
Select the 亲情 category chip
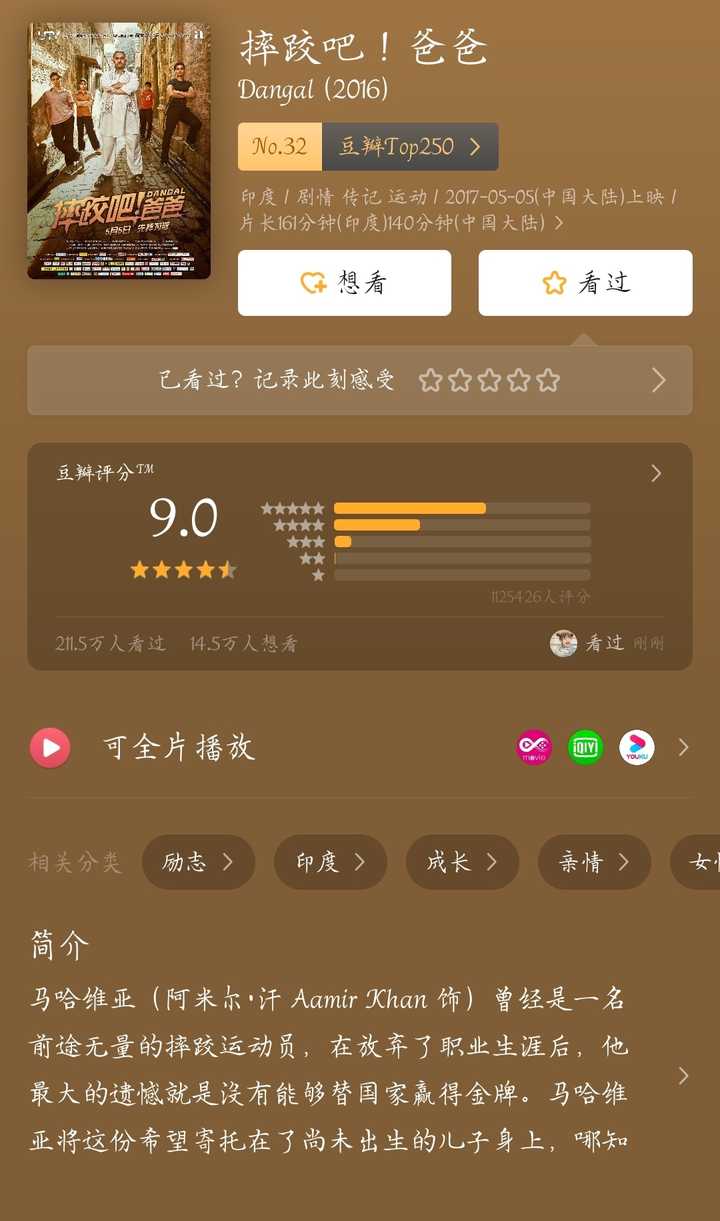tap(594, 862)
